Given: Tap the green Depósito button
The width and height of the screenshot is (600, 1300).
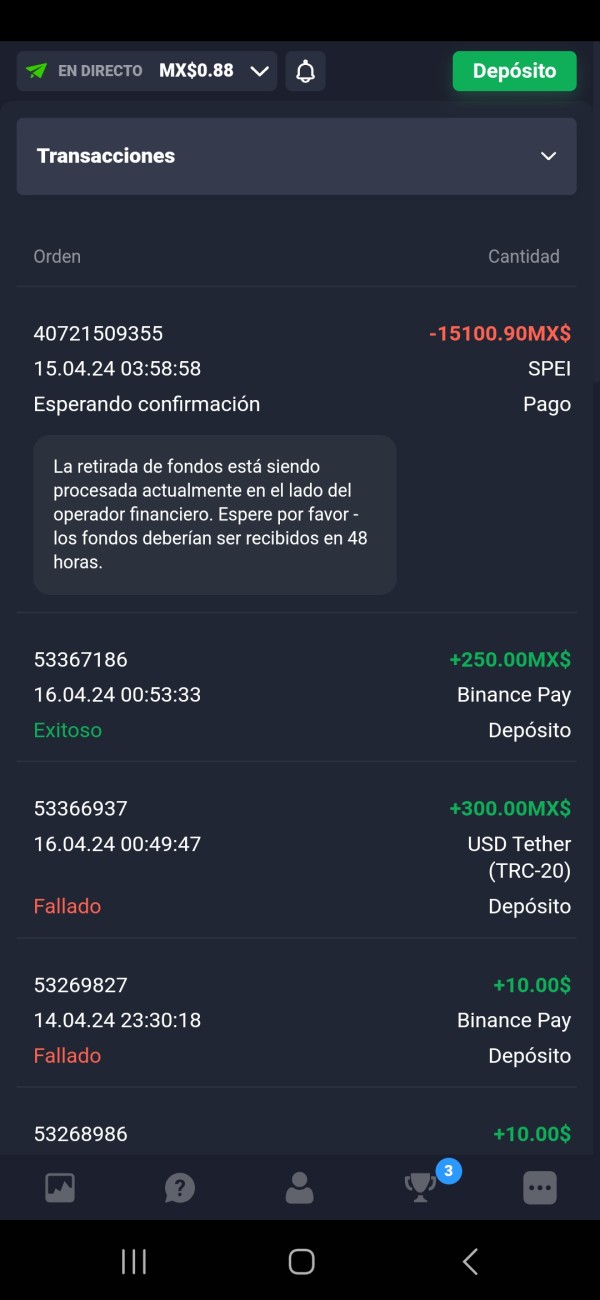Looking at the screenshot, I should [x=514, y=71].
